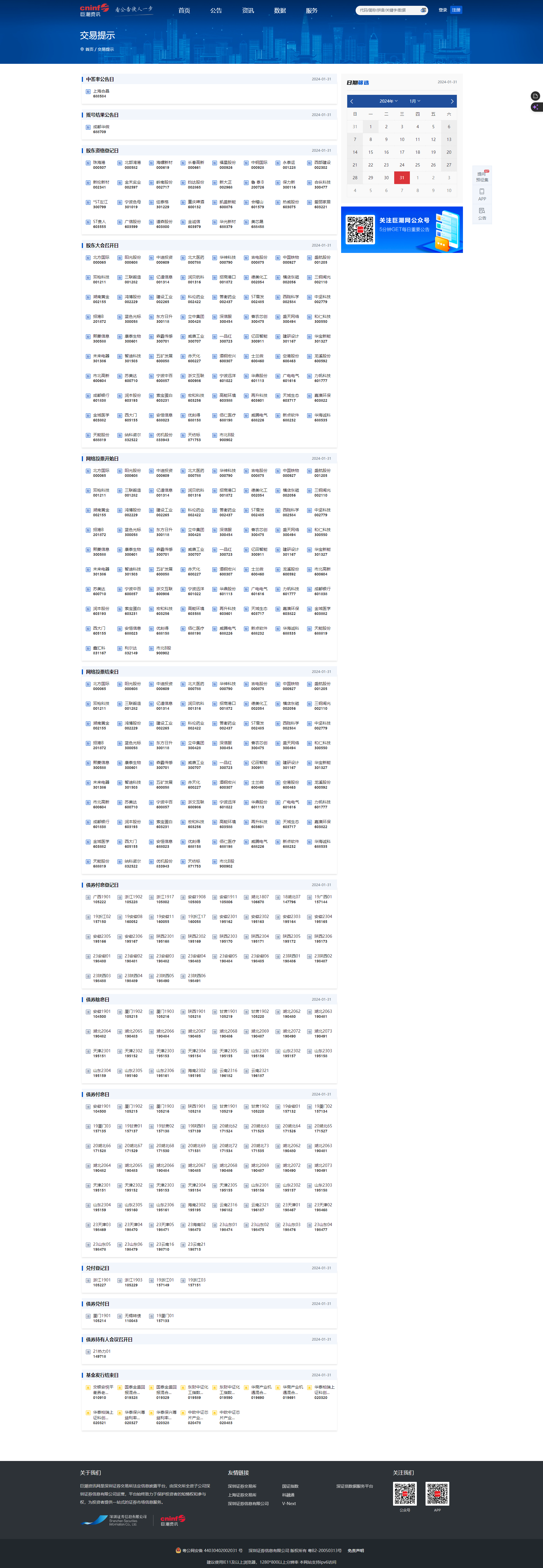Image resolution: width=543 pixels, height=1568 pixels.
Task: Expand the 1月 month dropdown
Action: pos(415,101)
